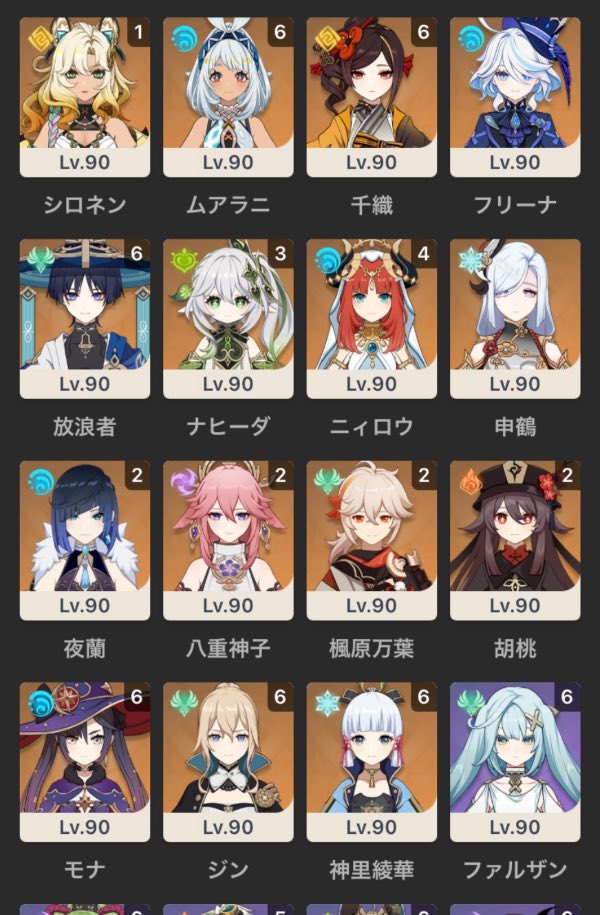
Task: Open the フリーナ character card
Action: (515, 96)
